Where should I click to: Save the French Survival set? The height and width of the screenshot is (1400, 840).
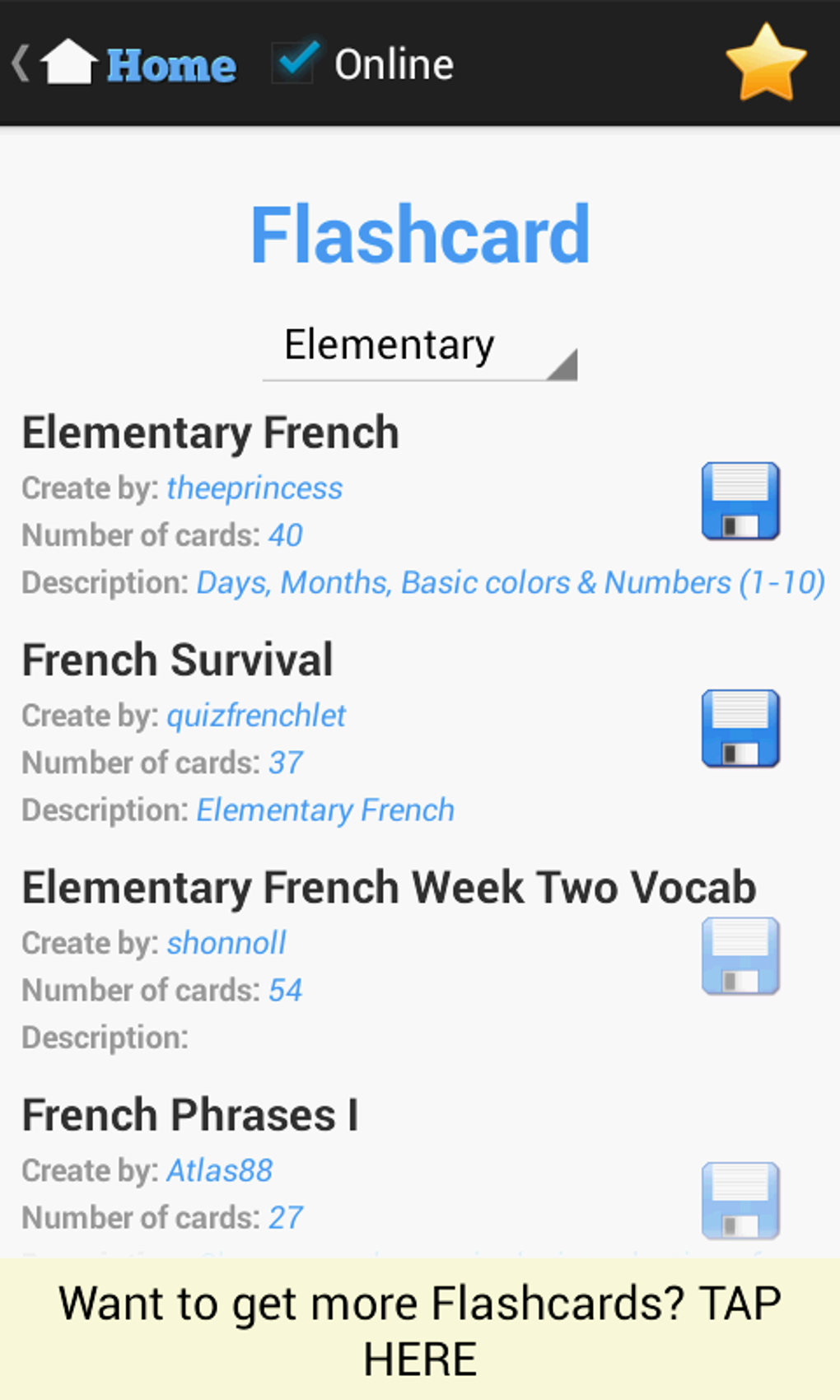740,729
